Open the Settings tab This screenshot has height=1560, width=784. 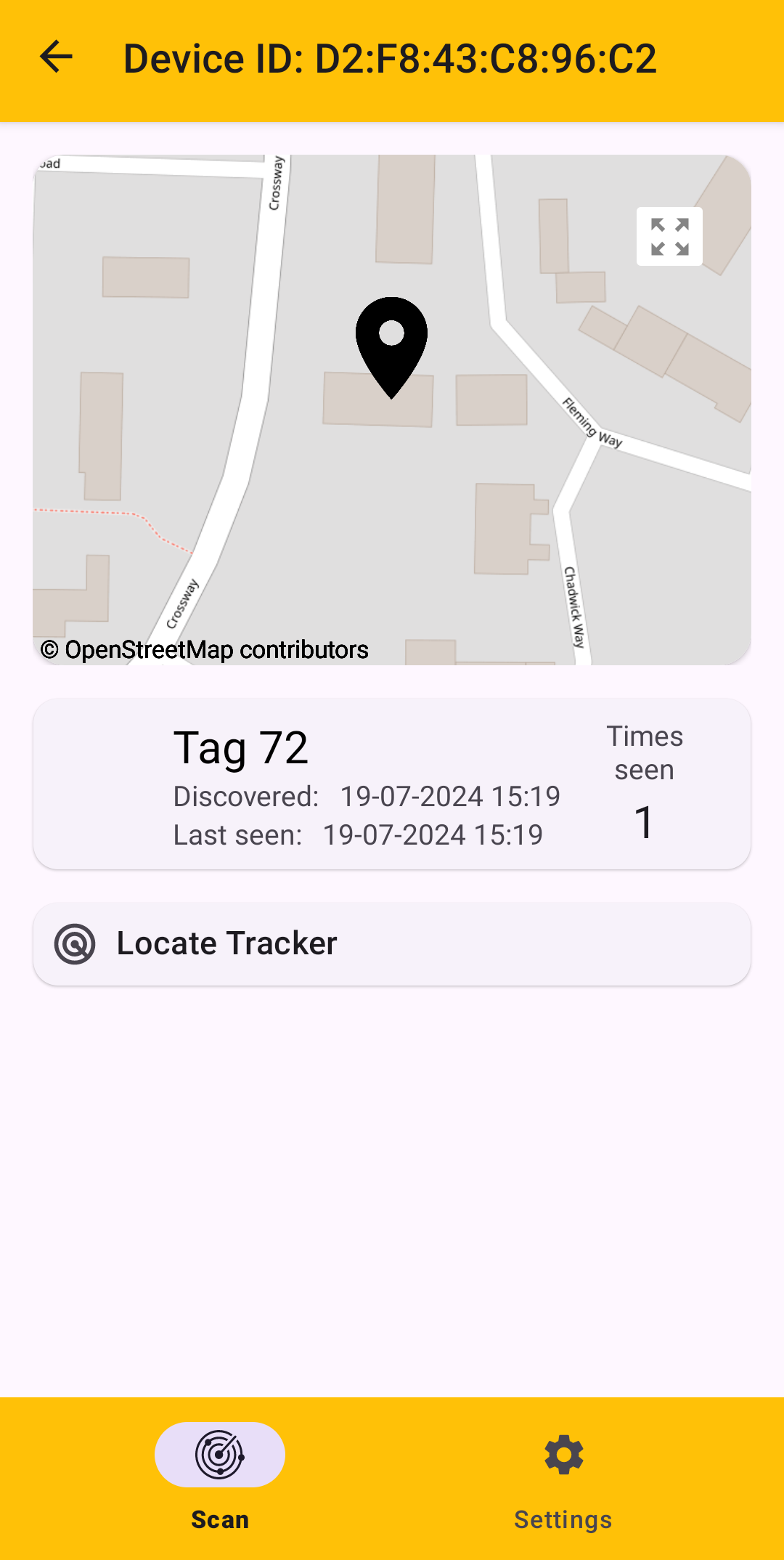point(563,1478)
